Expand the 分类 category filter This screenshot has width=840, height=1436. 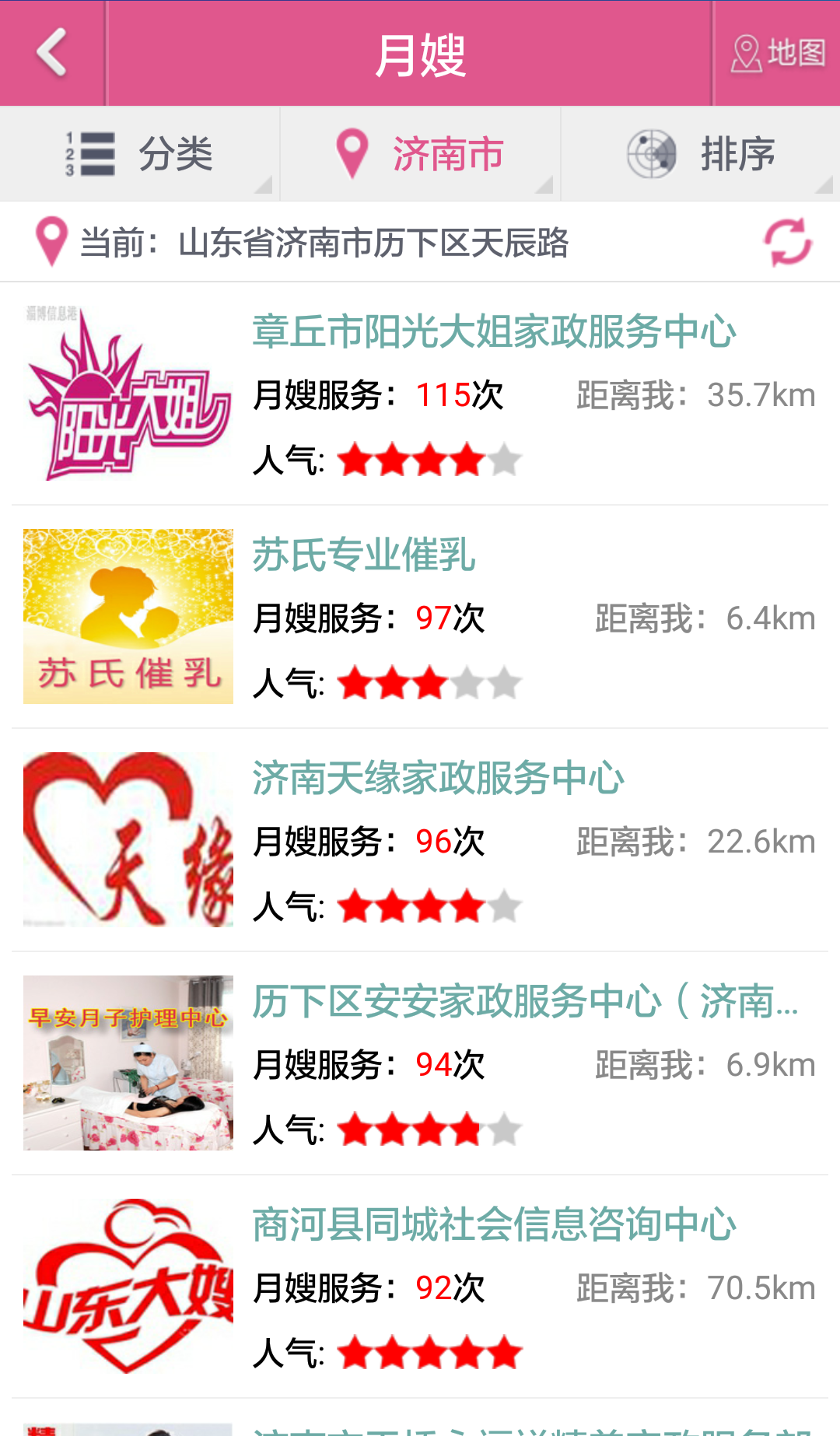pyautogui.click(x=140, y=154)
